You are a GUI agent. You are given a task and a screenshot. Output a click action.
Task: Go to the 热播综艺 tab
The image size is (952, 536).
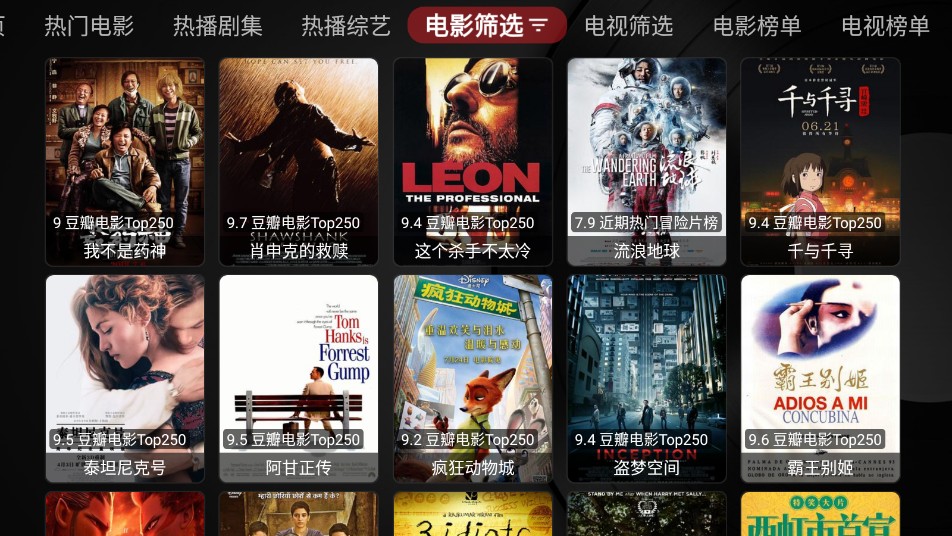[x=346, y=26]
